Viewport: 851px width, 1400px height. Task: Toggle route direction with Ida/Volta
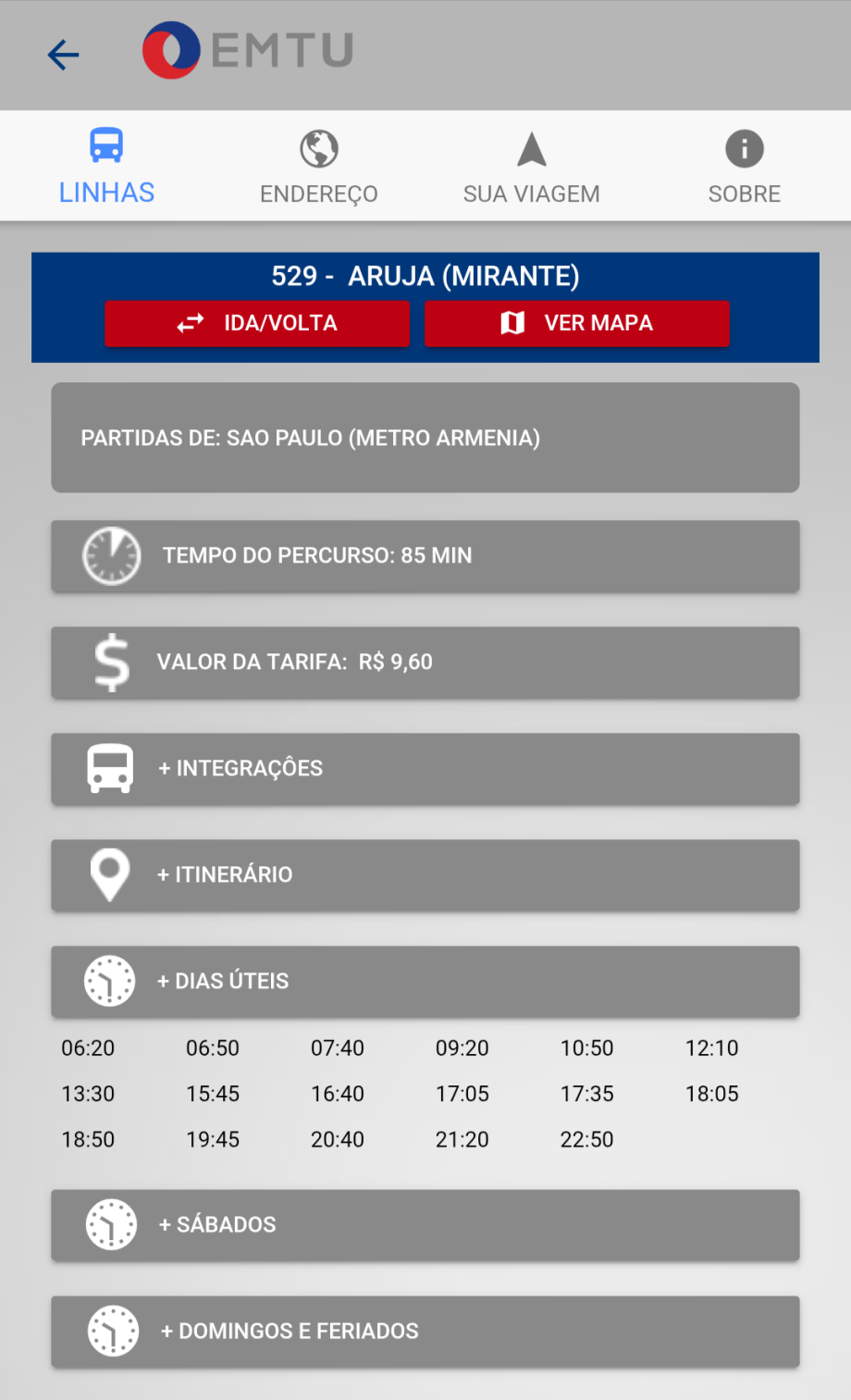click(x=257, y=323)
